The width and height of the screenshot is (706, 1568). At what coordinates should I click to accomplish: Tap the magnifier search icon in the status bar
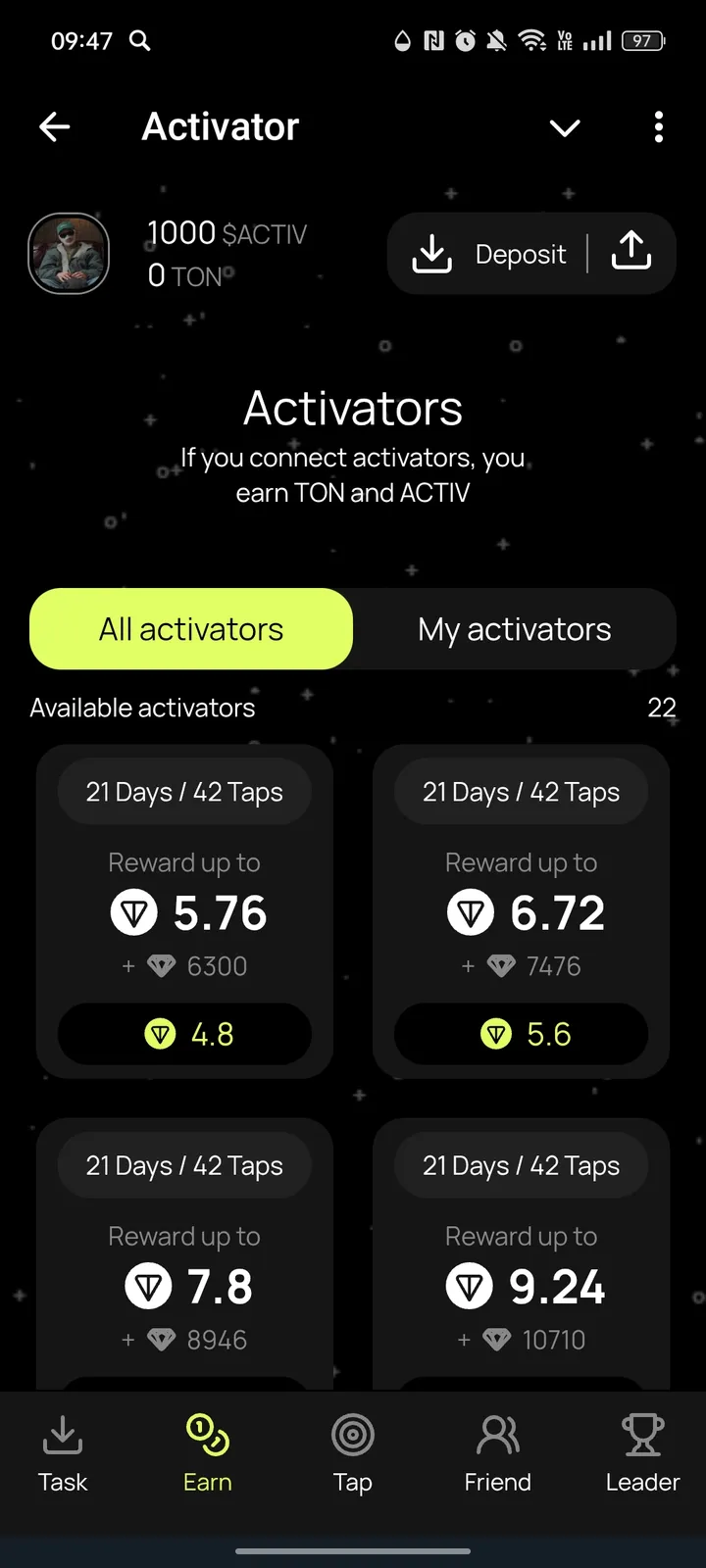point(139,40)
